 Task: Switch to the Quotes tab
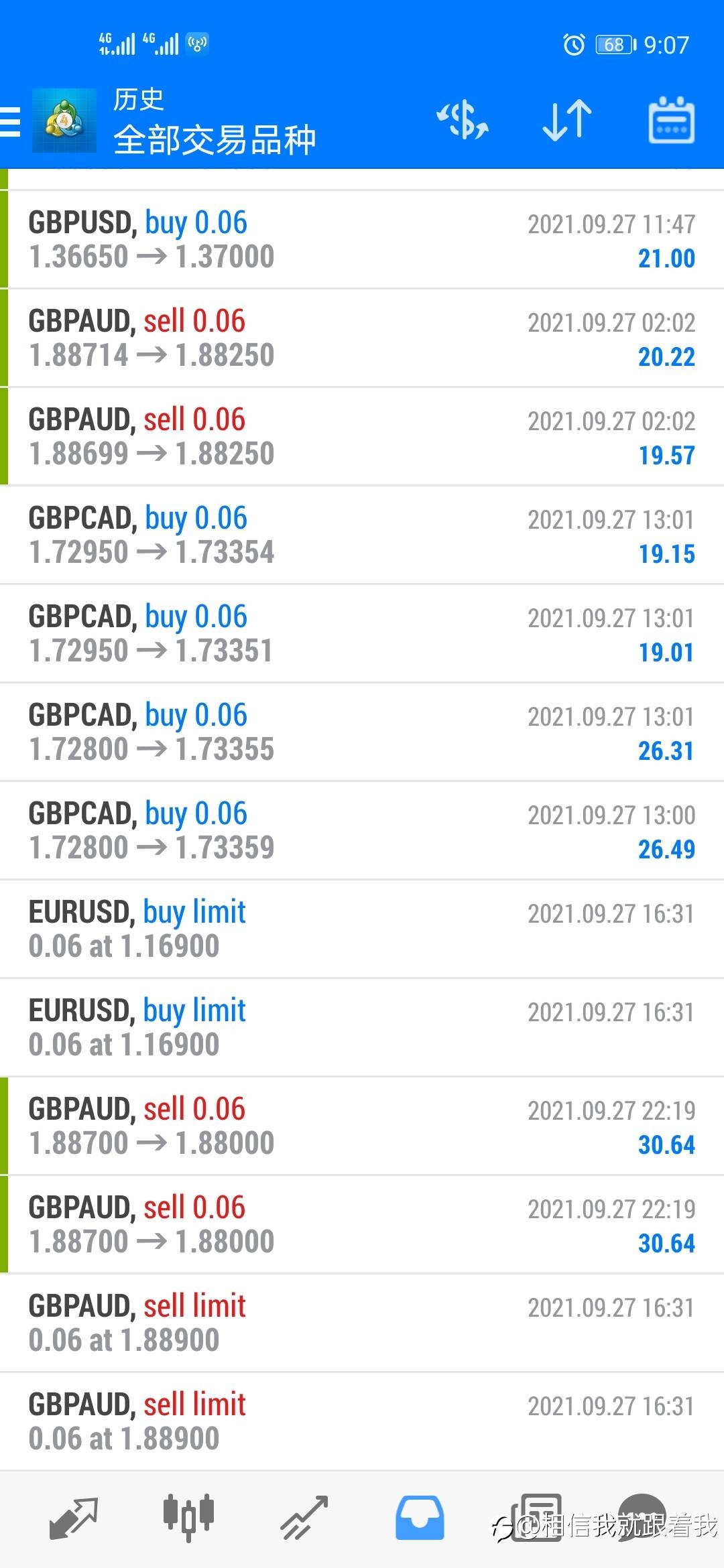click(x=74, y=1518)
